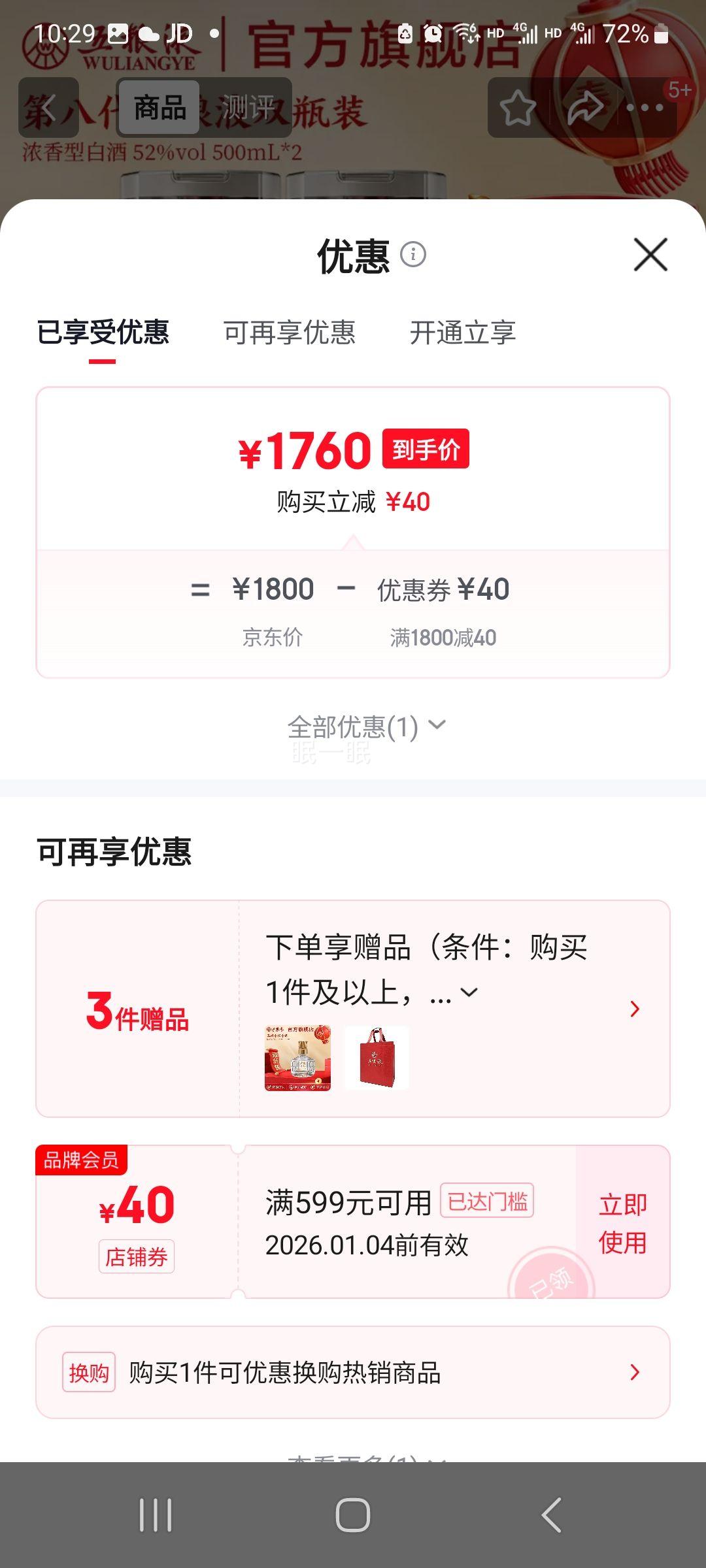
Task: Close the 优惠 popup with the X
Action: [649, 255]
